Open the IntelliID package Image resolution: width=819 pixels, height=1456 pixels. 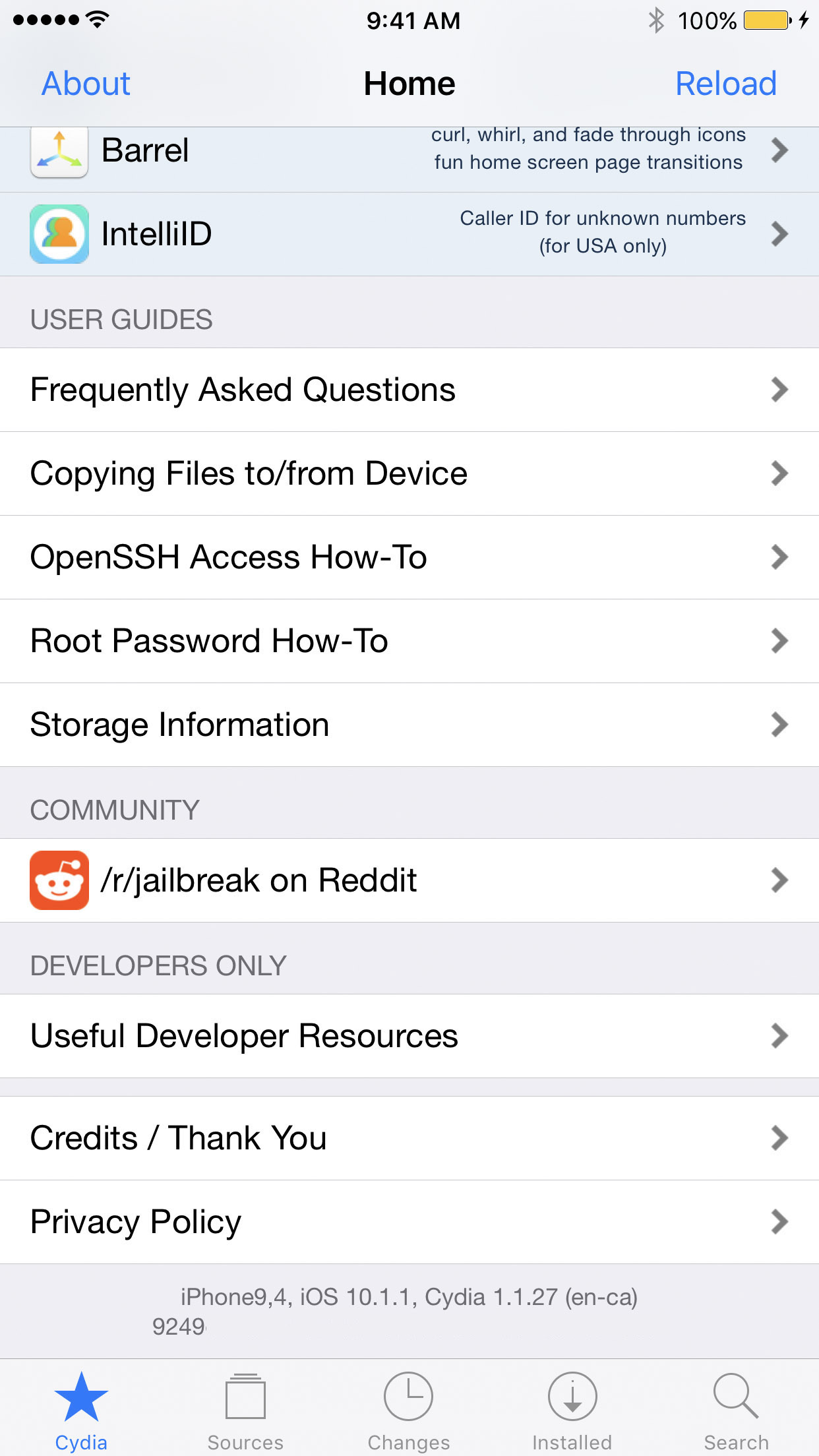[x=409, y=234]
